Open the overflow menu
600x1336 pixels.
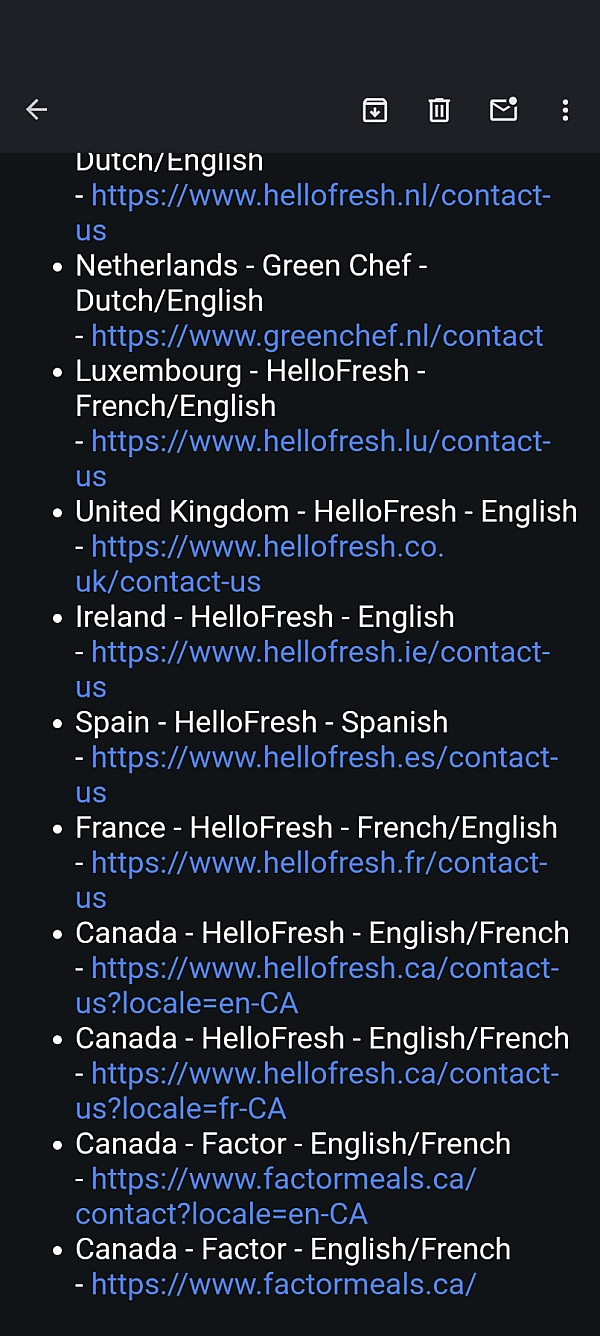point(565,110)
